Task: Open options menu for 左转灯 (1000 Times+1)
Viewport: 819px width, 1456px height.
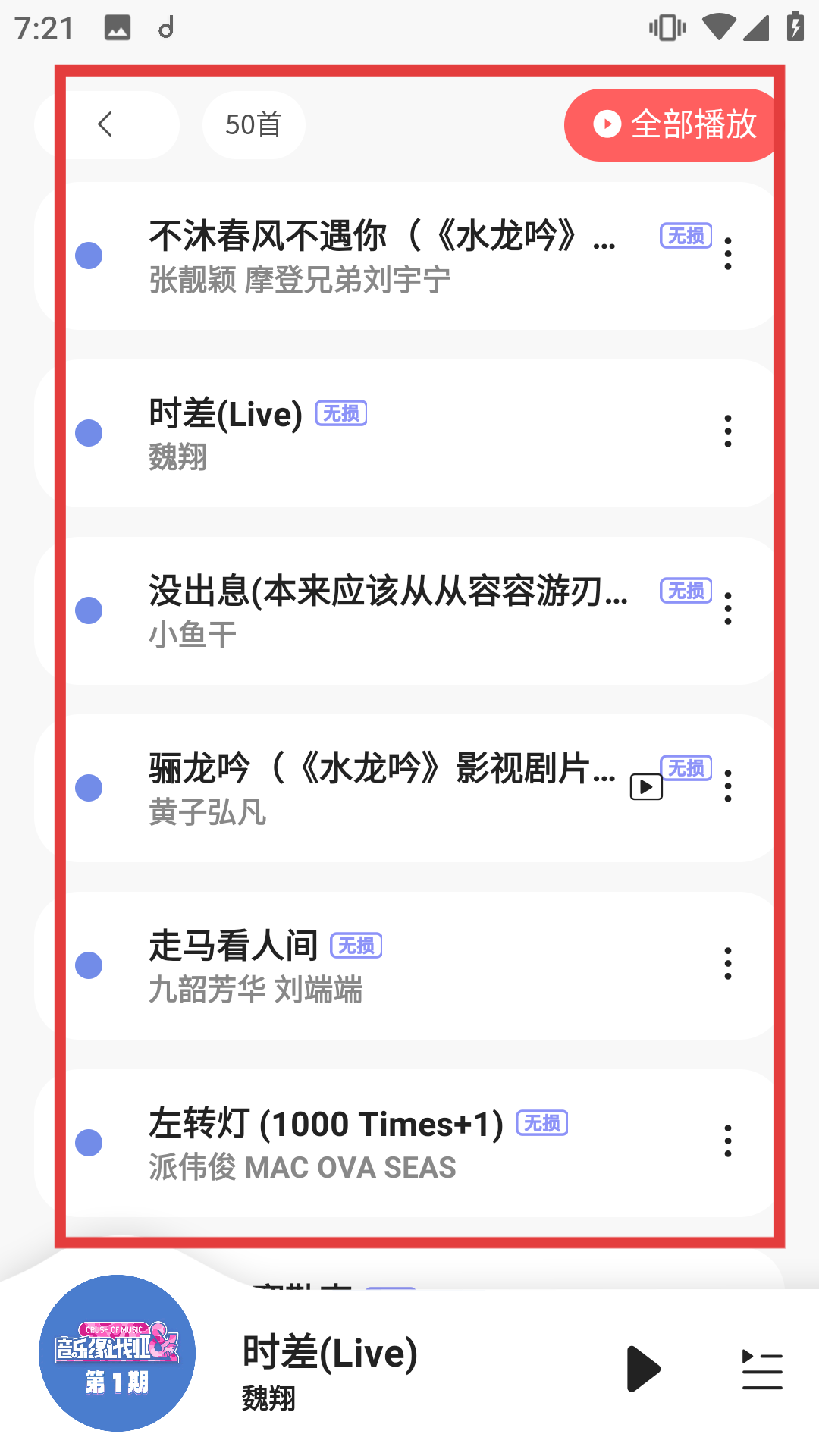Action: pos(727,1140)
